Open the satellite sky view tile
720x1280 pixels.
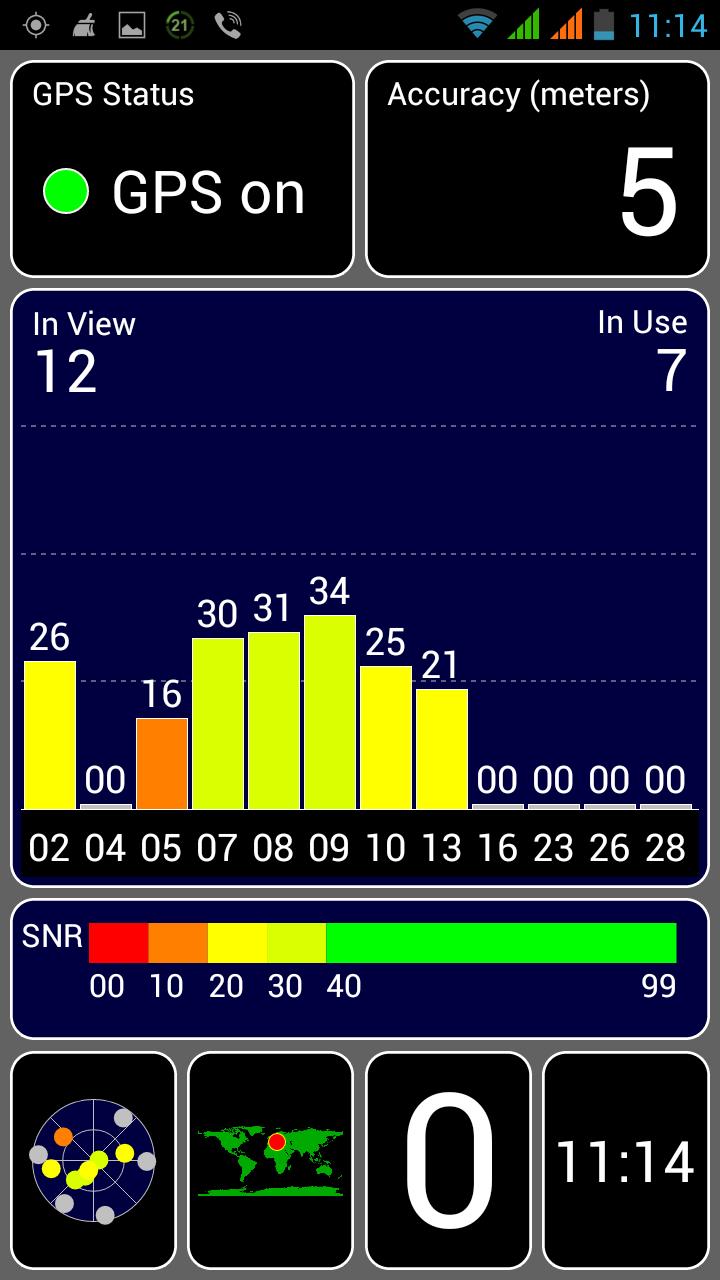coord(93,1160)
